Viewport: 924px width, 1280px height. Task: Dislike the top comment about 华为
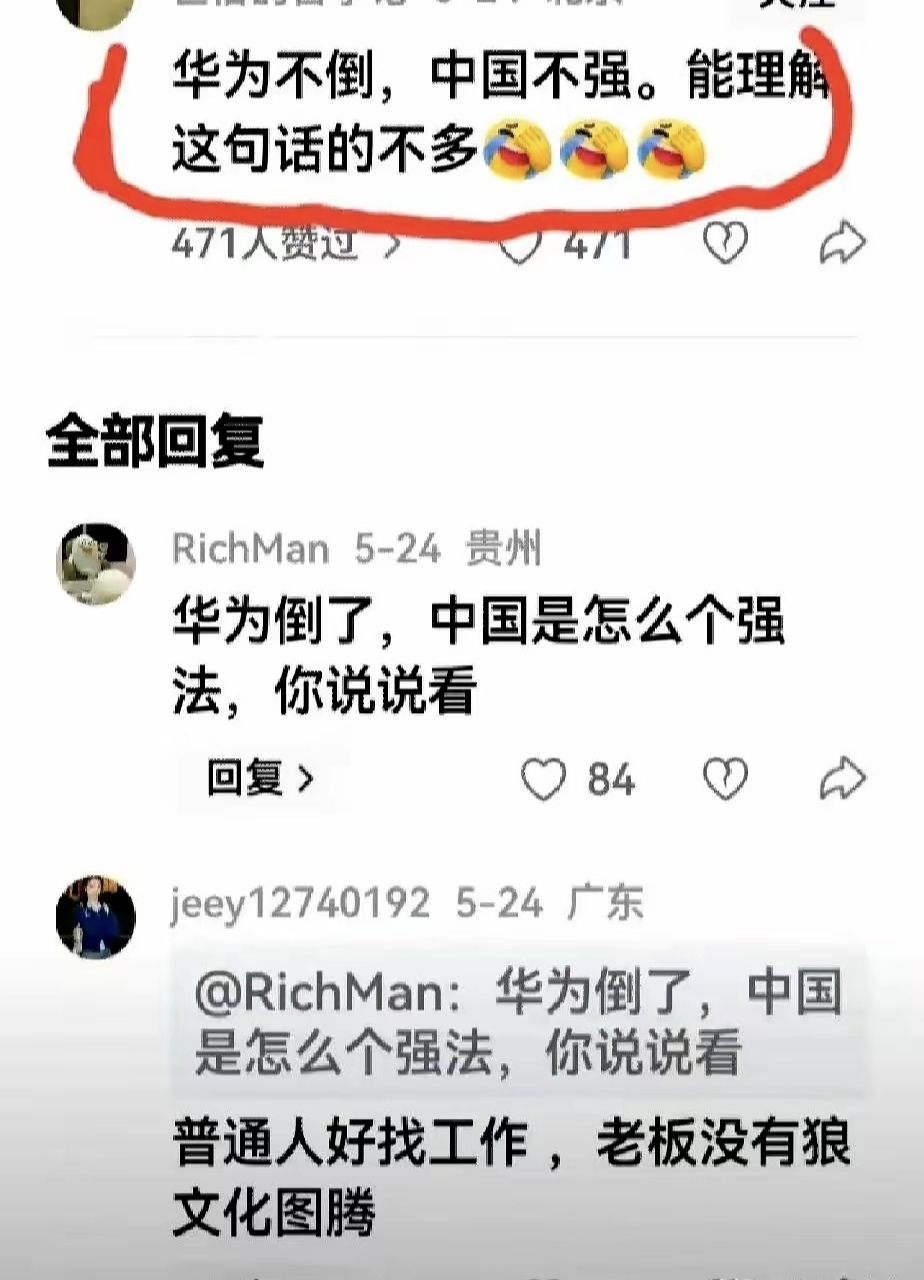click(725, 243)
